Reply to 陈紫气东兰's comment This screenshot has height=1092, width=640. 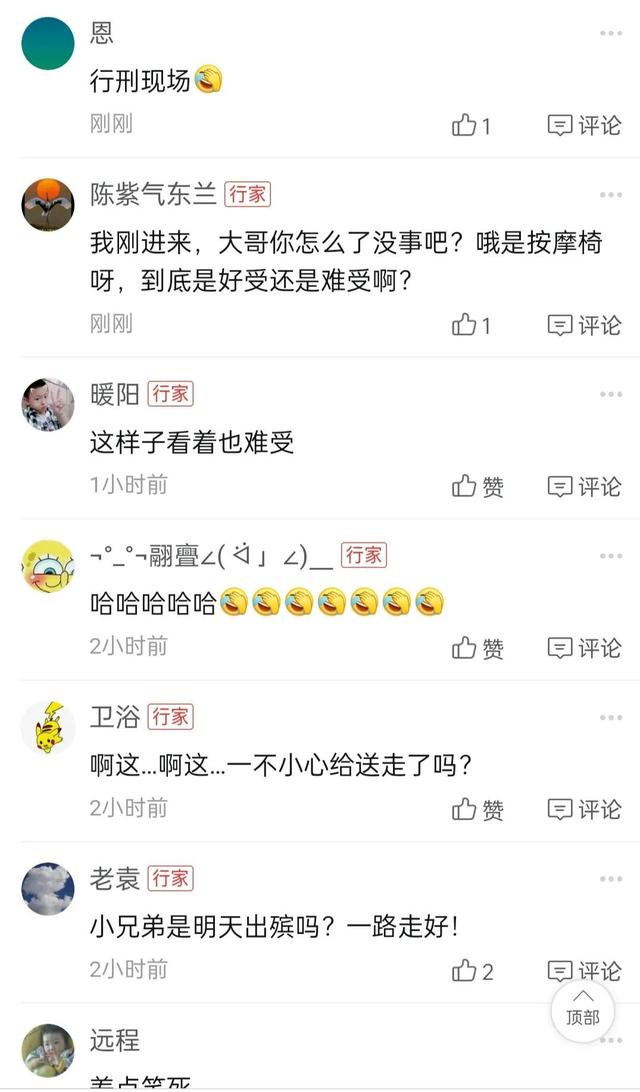click(x=585, y=325)
